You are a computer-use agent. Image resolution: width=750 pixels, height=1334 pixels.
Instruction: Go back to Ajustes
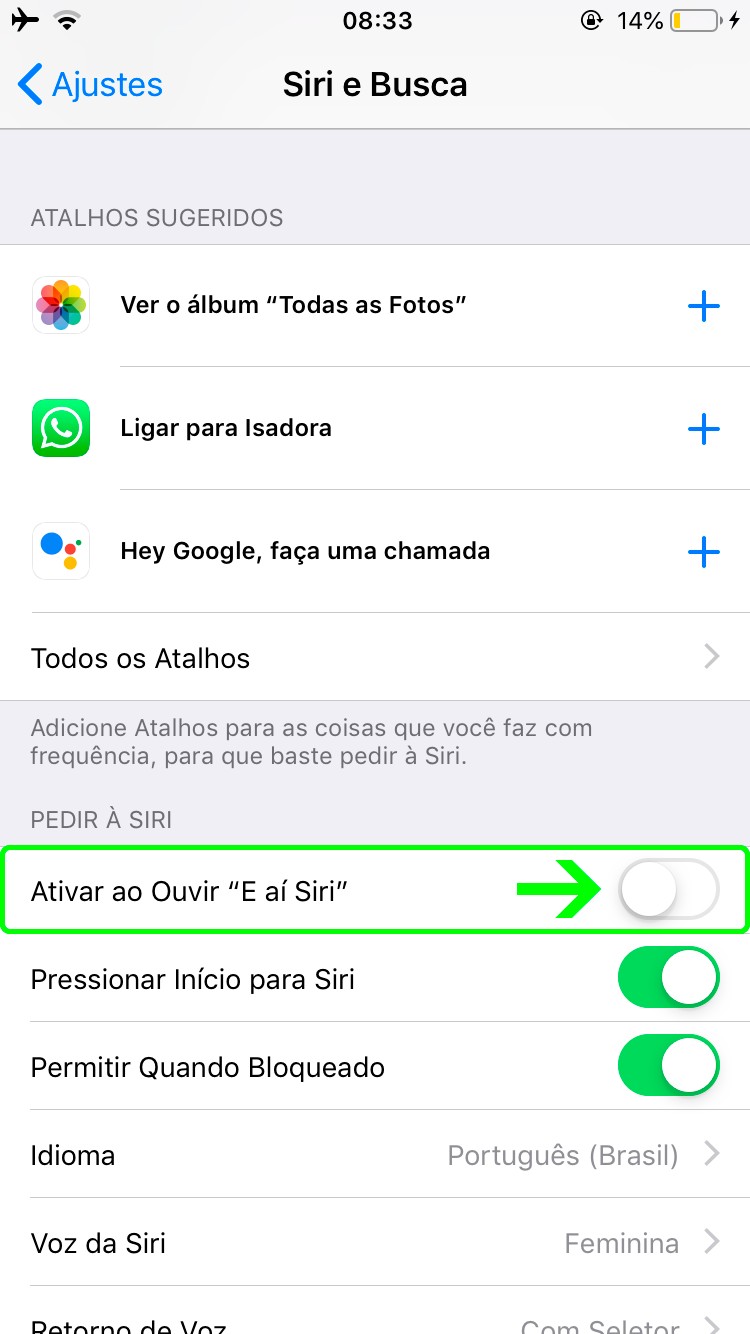tap(90, 85)
